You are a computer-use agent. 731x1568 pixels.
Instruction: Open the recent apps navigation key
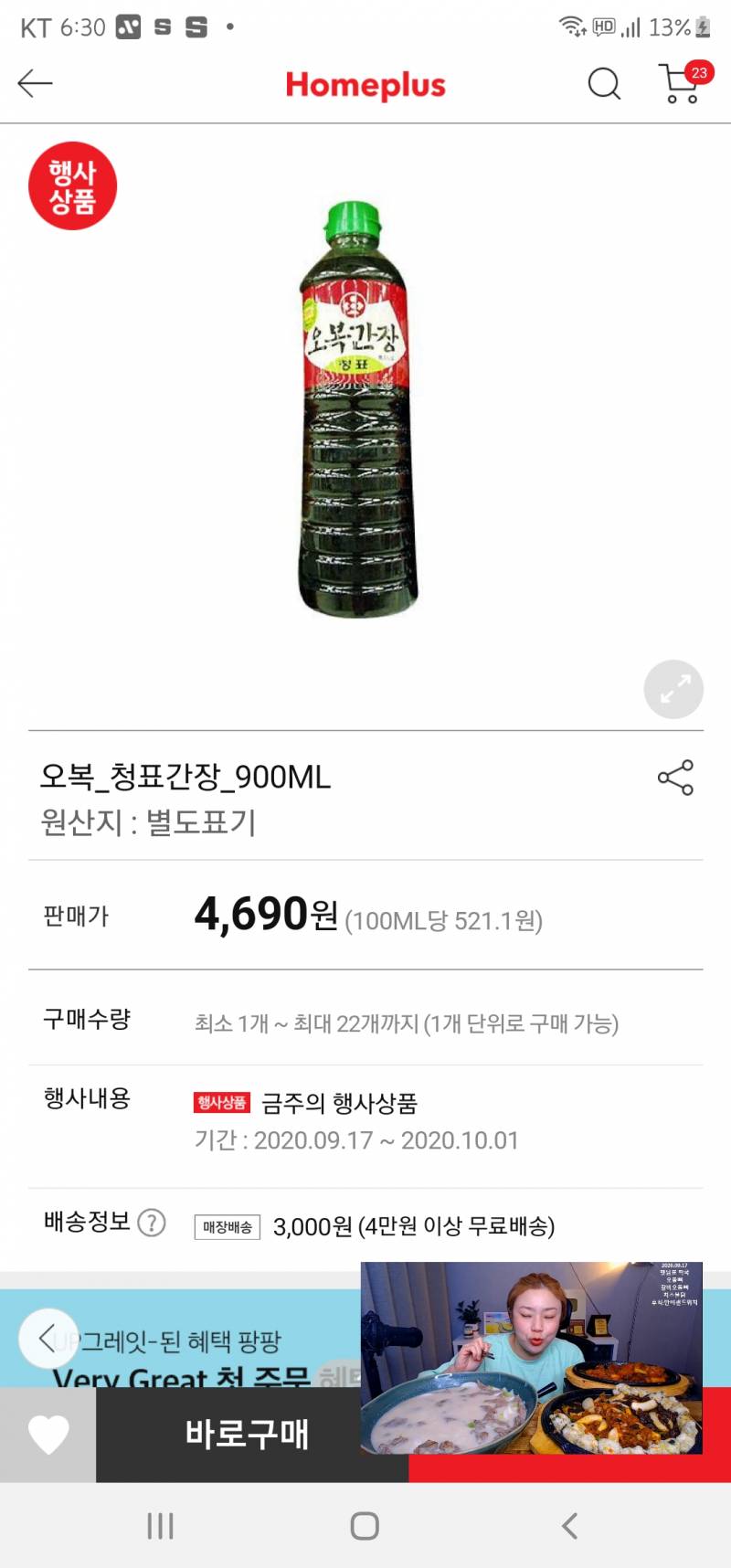[x=160, y=1525]
